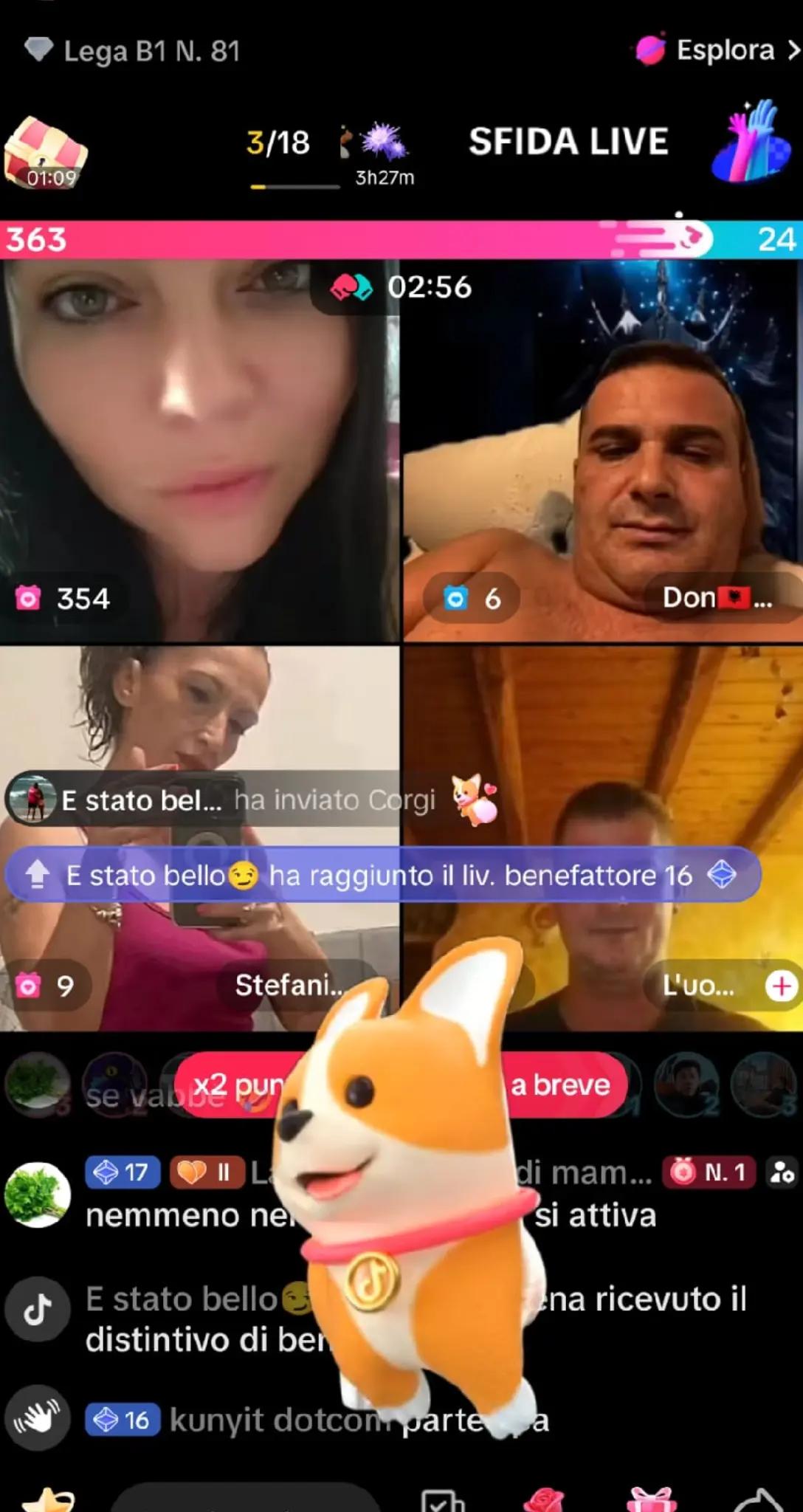Open the x2 punti a breve banner
The height and width of the screenshot is (1512, 803).
coord(401,1085)
